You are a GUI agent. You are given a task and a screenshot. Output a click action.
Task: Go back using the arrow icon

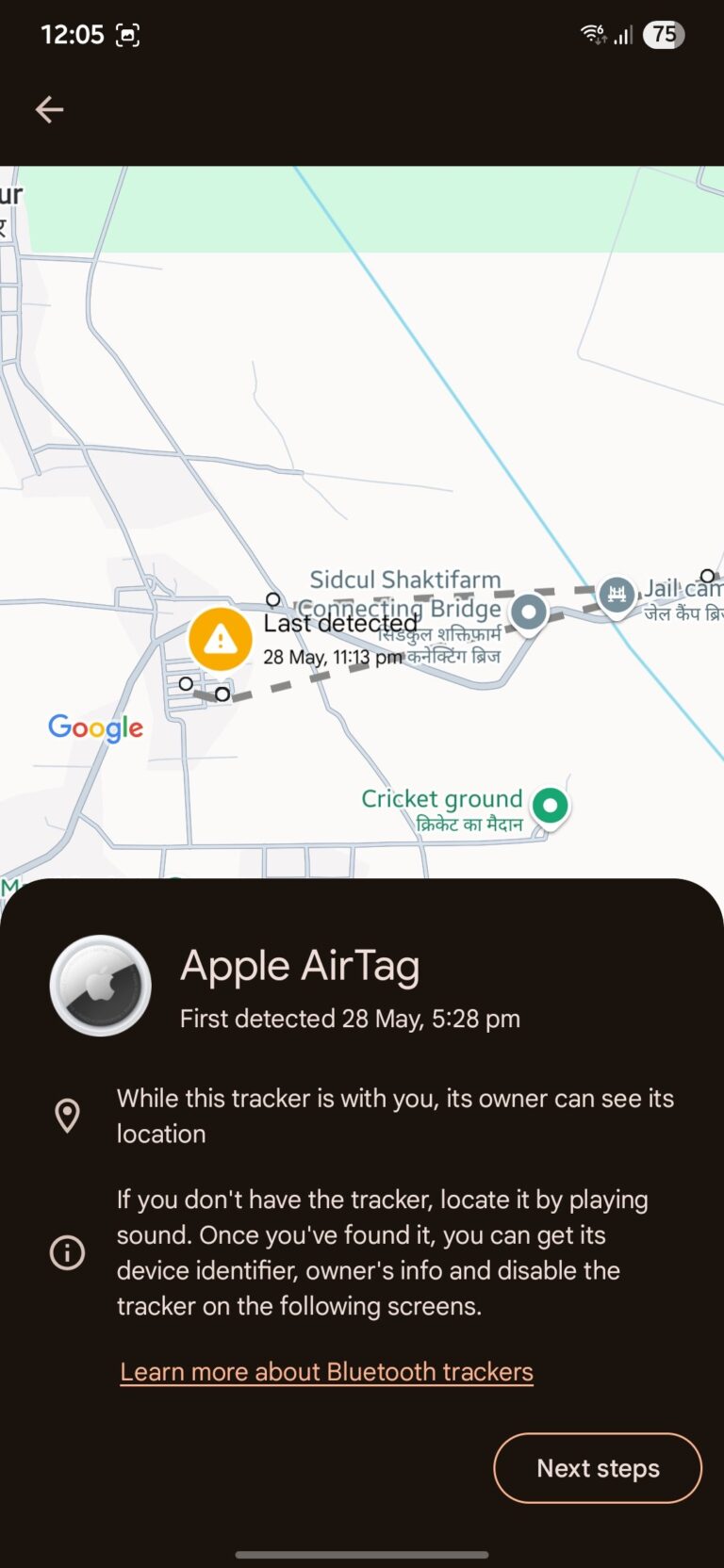click(x=49, y=110)
